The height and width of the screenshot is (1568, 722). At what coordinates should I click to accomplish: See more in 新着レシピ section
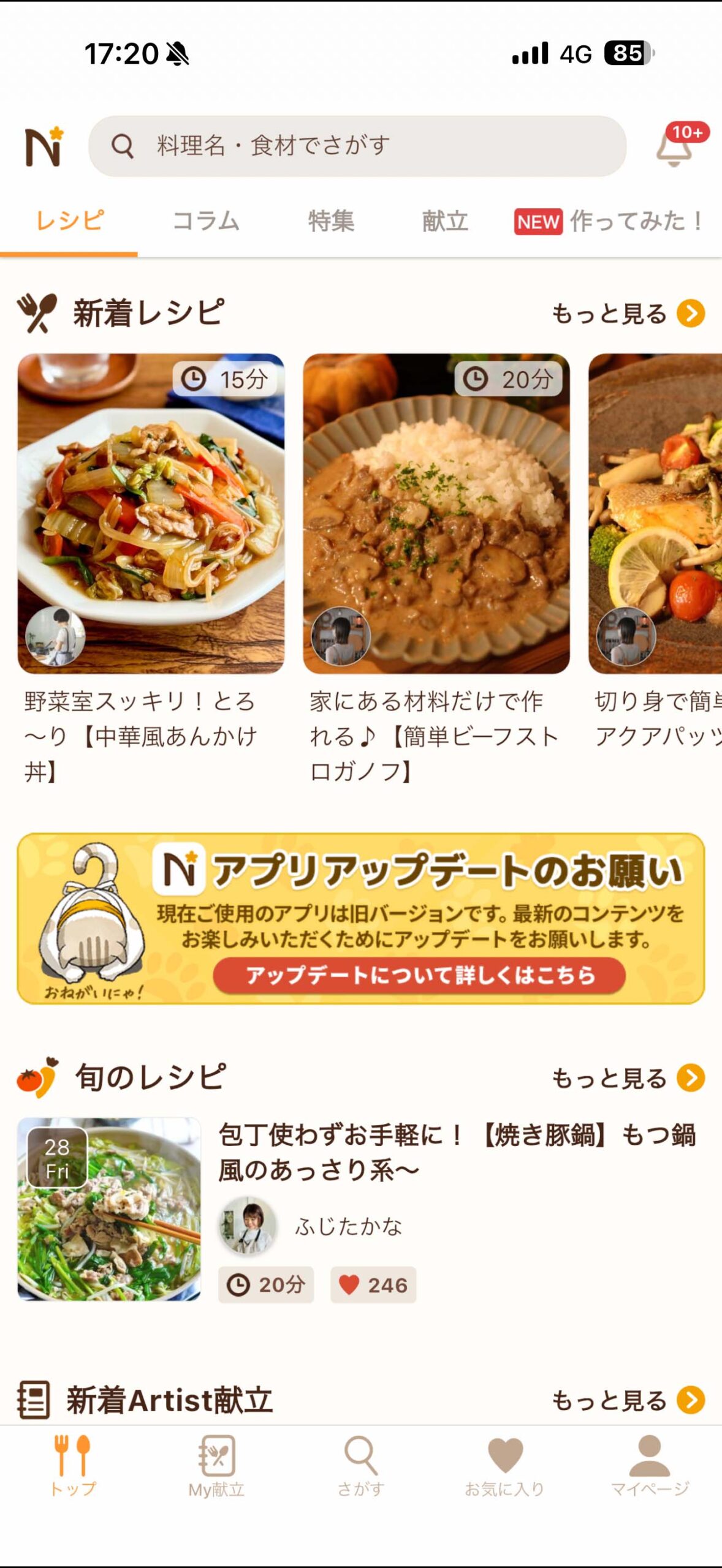click(x=628, y=314)
